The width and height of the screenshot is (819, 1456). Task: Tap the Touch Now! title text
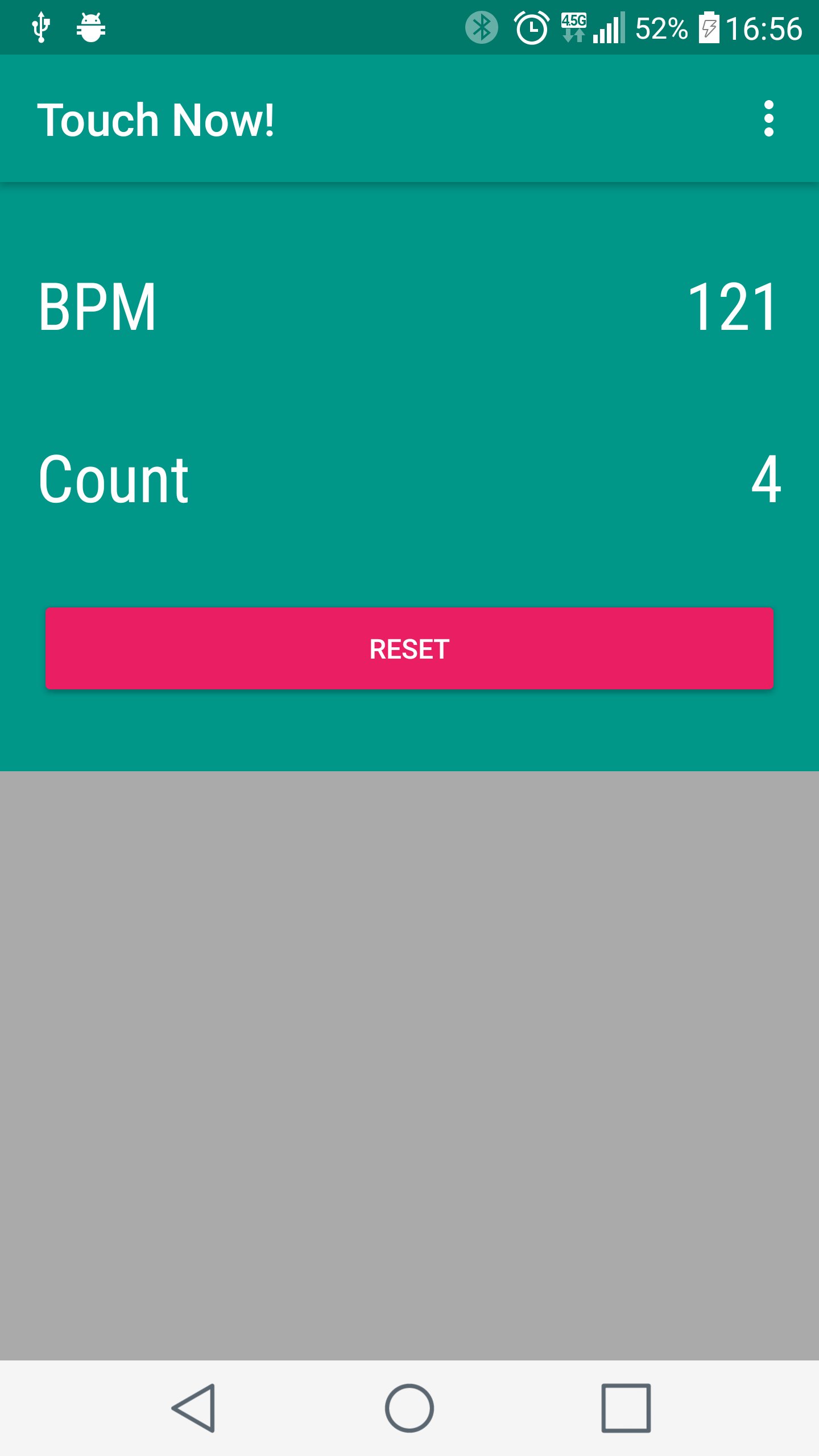click(157, 119)
